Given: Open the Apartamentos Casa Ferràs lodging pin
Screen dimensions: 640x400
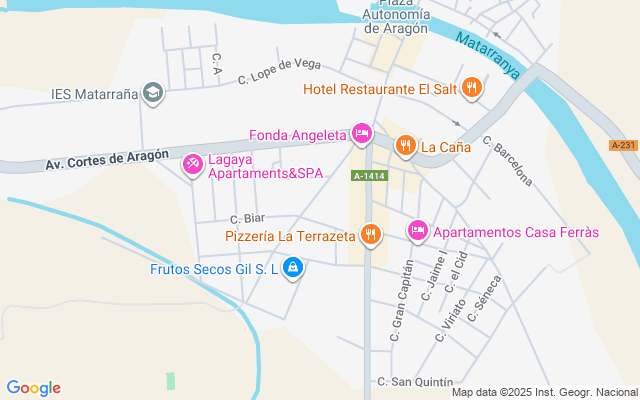Looking at the screenshot, I should 419,231.
